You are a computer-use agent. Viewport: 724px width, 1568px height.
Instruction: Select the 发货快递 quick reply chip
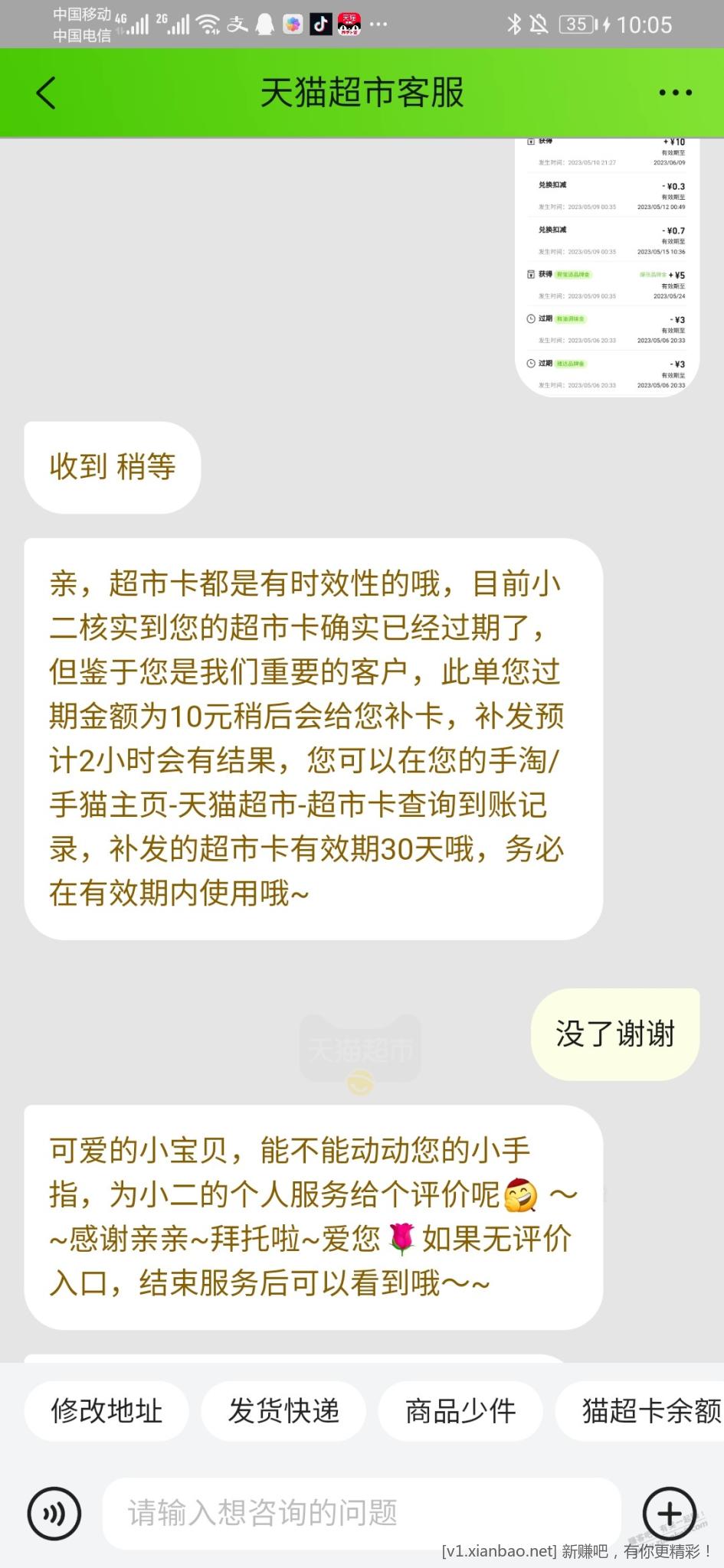pyautogui.click(x=283, y=1410)
